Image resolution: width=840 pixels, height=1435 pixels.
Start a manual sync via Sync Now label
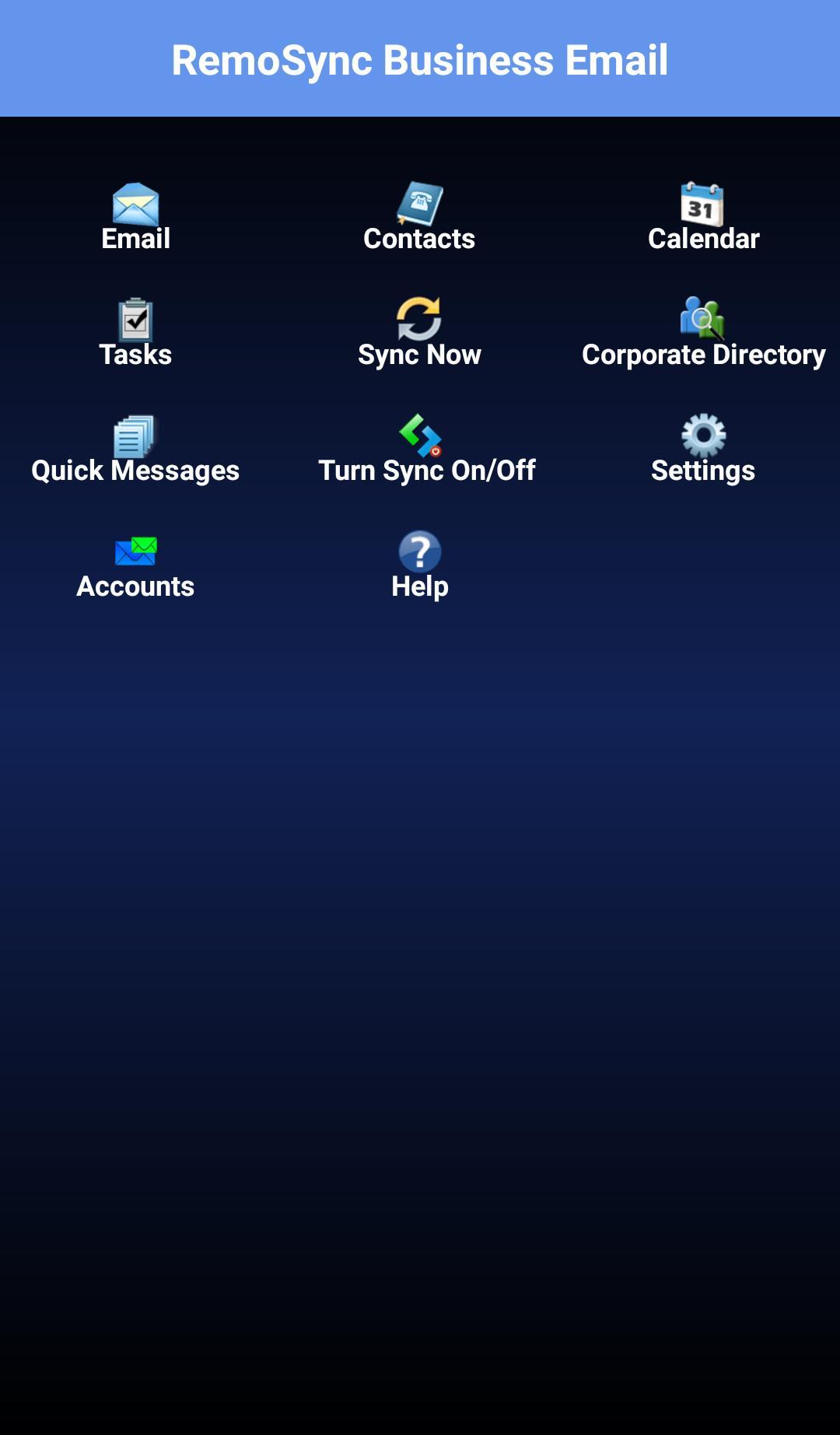(x=419, y=355)
